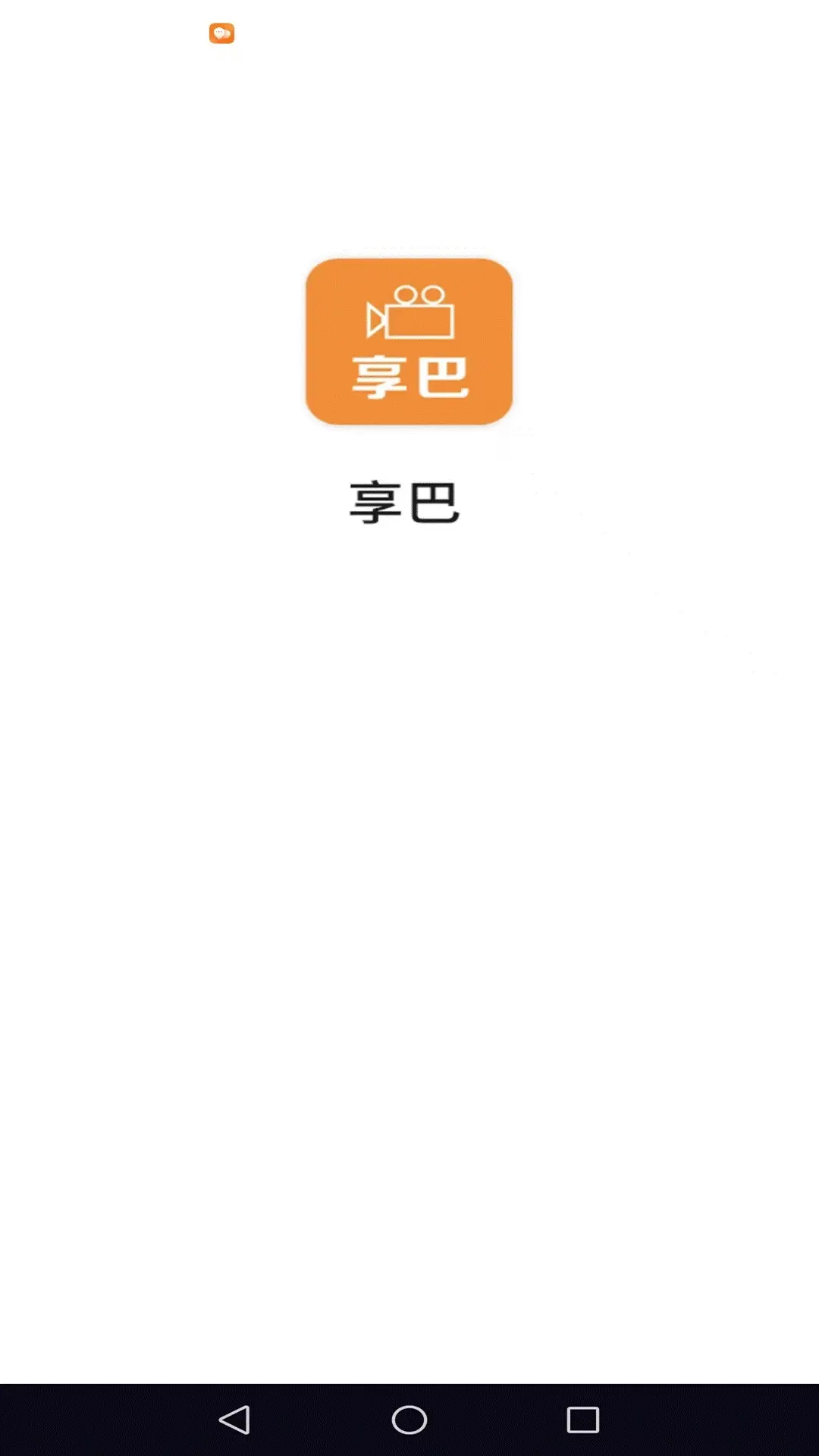Image resolution: width=819 pixels, height=1456 pixels.
Task: Go to the home screen
Action: click(409, 1420)
